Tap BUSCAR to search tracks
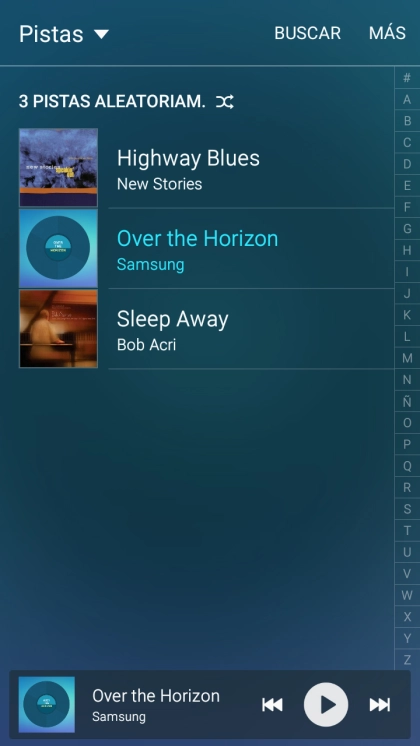This screenshot has width=420, height=746. (x=307, y=33)
